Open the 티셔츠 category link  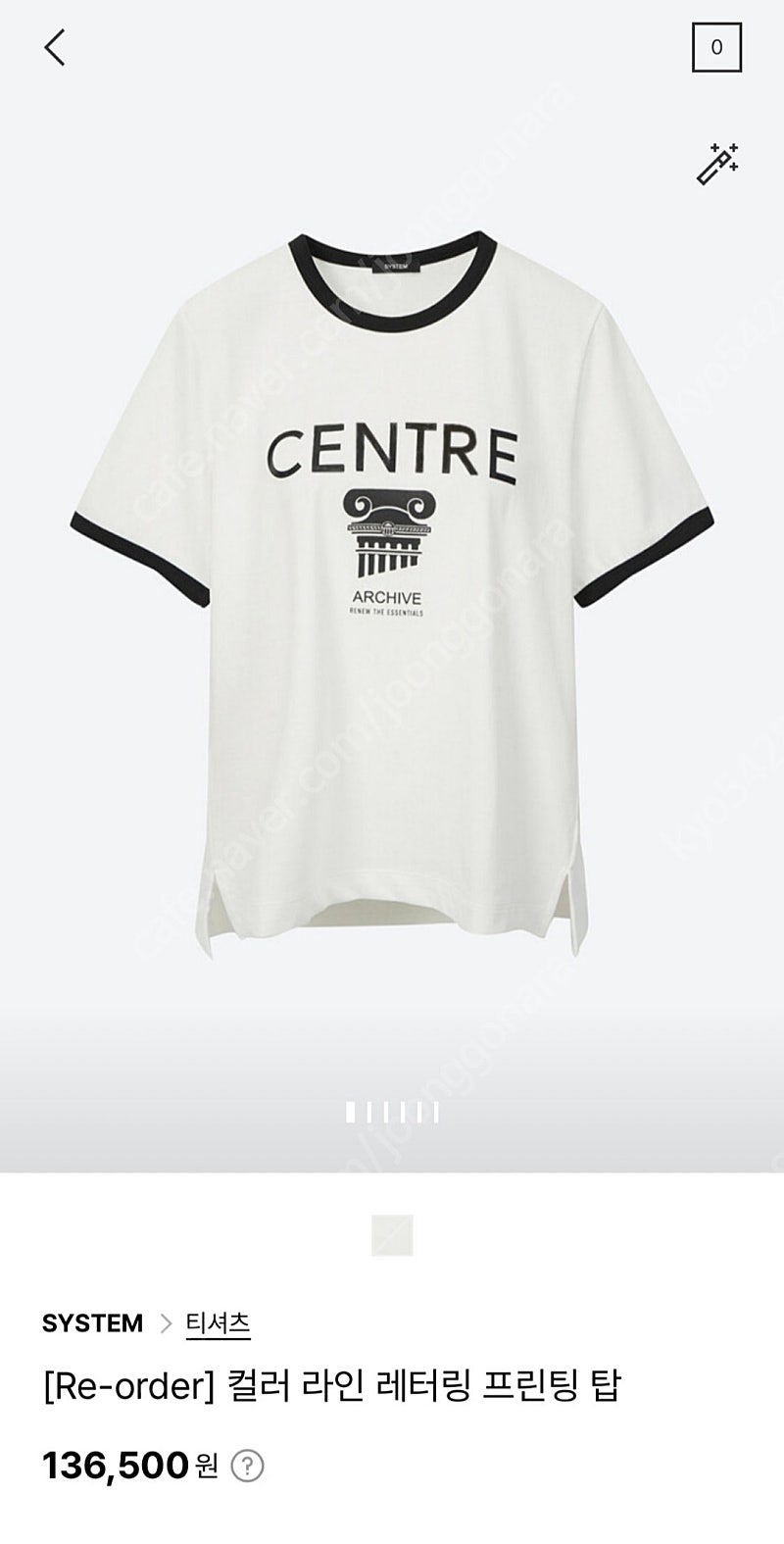[218, 1323]
